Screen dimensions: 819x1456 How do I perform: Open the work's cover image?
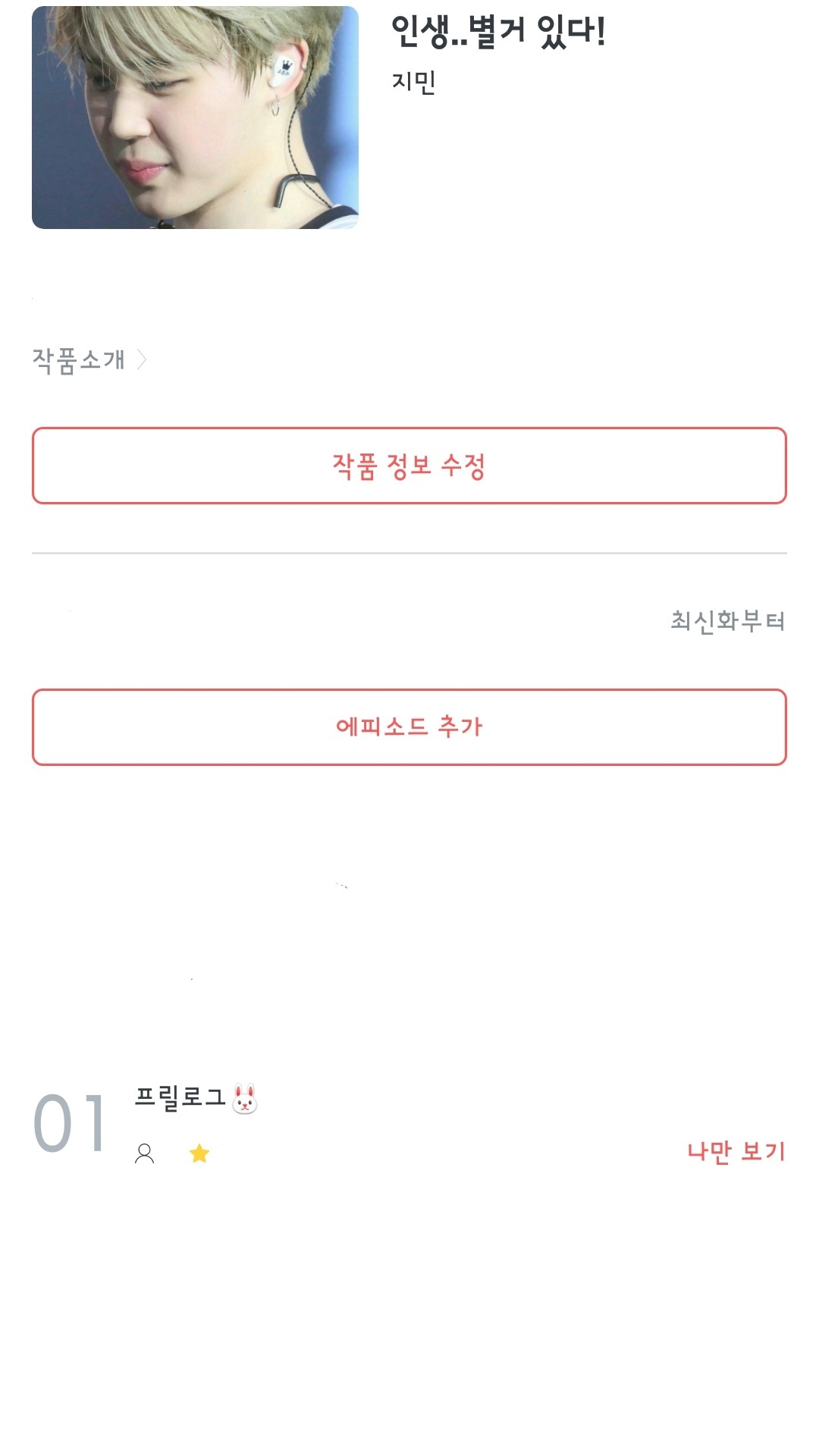(195, 118)
